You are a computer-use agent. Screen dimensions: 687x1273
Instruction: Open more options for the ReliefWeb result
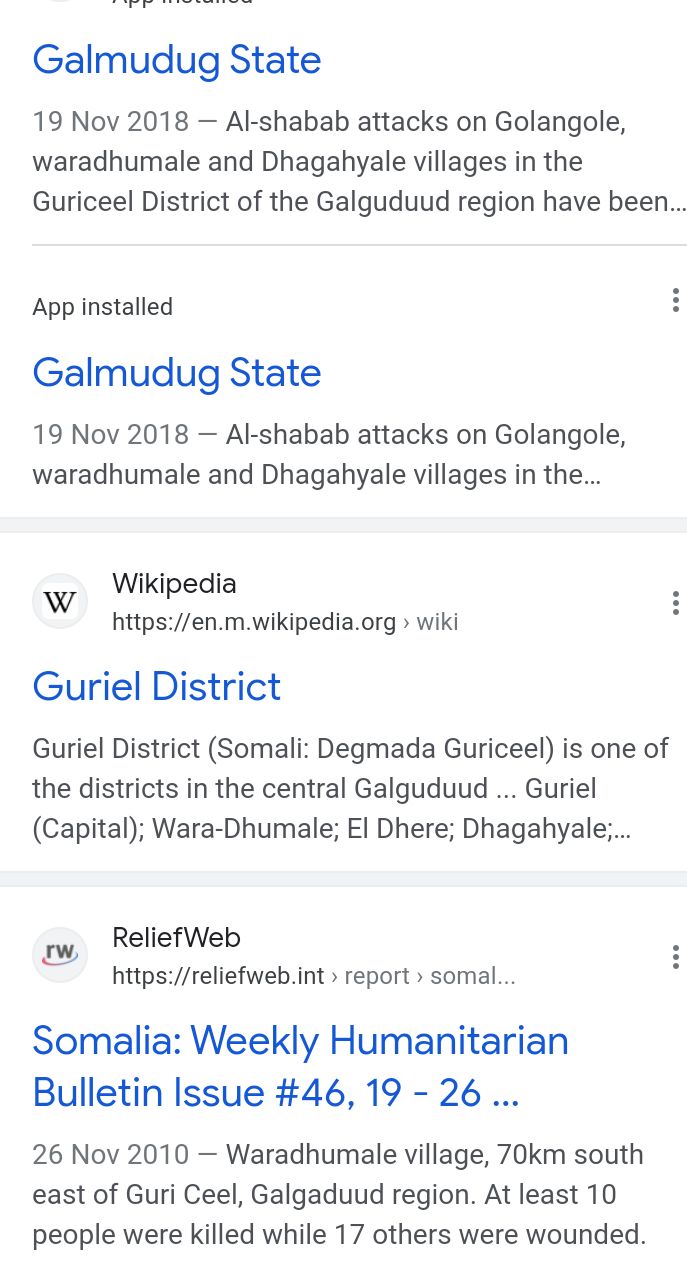click(675, 957)
